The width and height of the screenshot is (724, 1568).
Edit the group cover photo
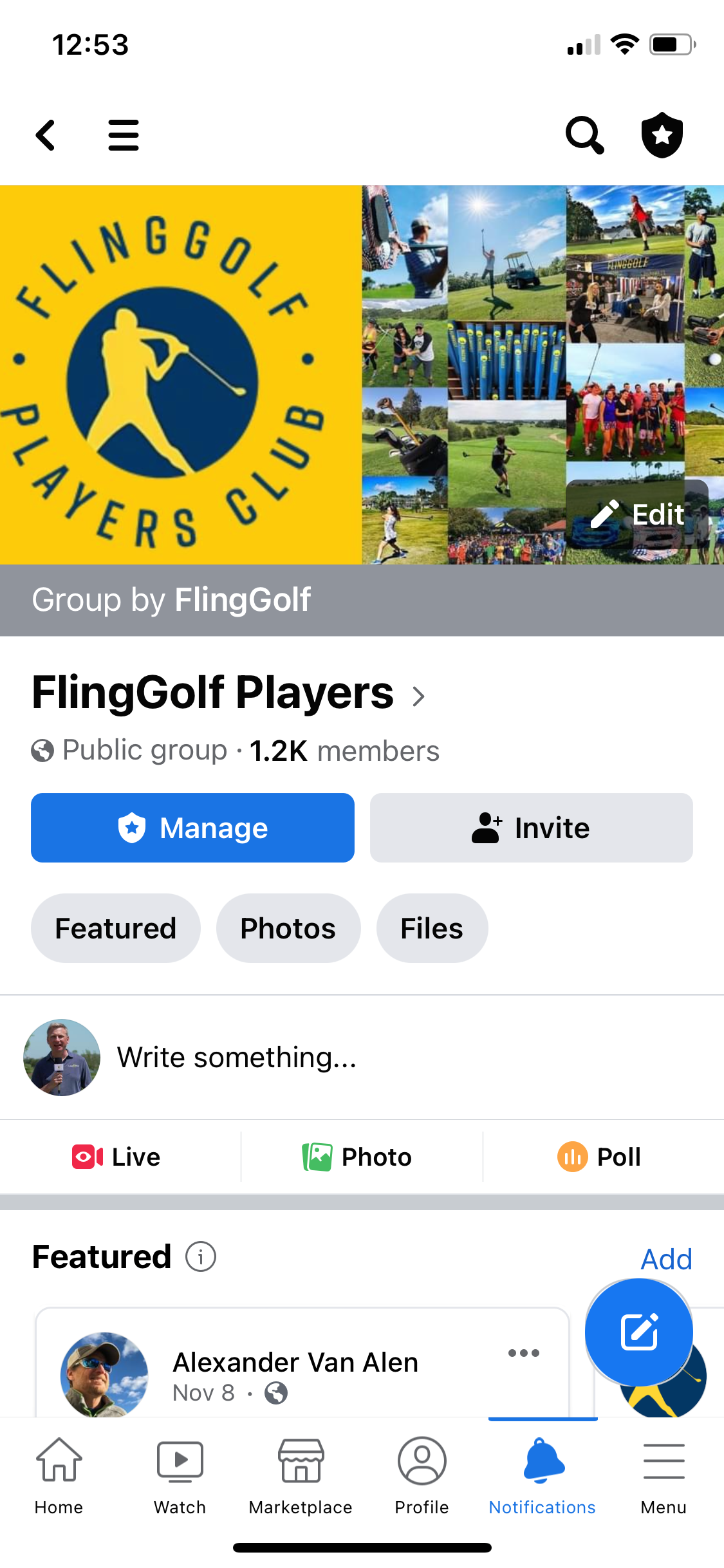637,514
